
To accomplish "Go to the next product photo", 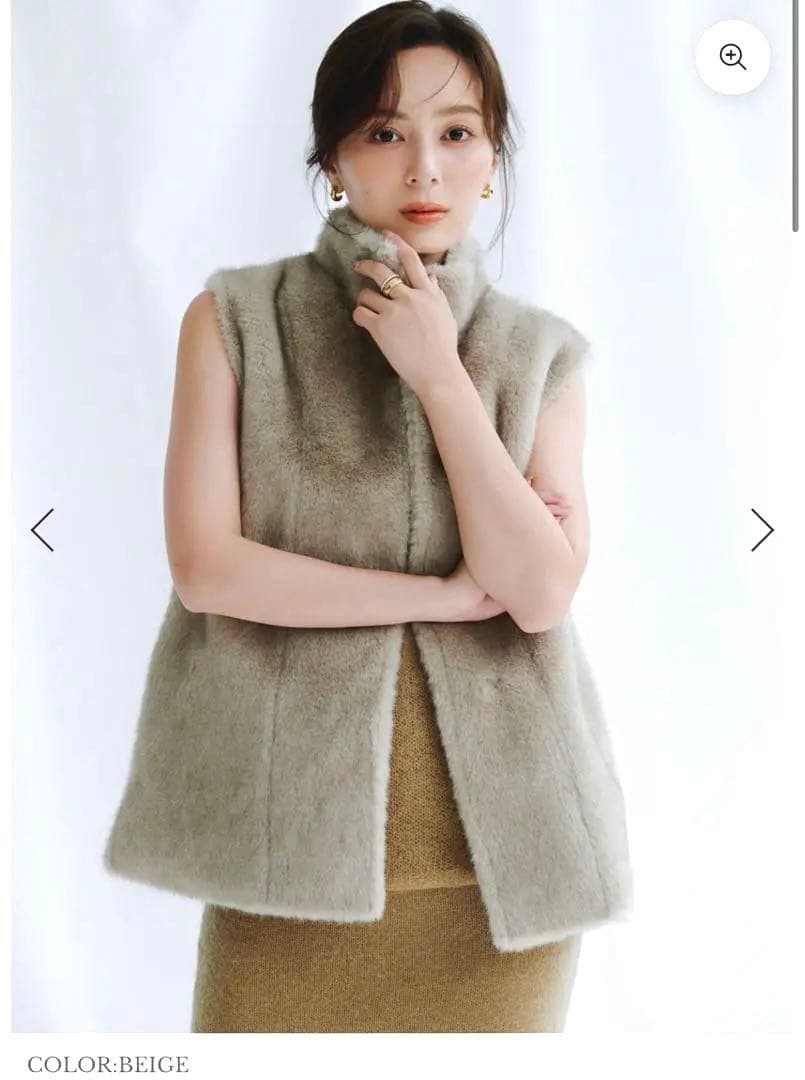I will [x=762, y=530].
